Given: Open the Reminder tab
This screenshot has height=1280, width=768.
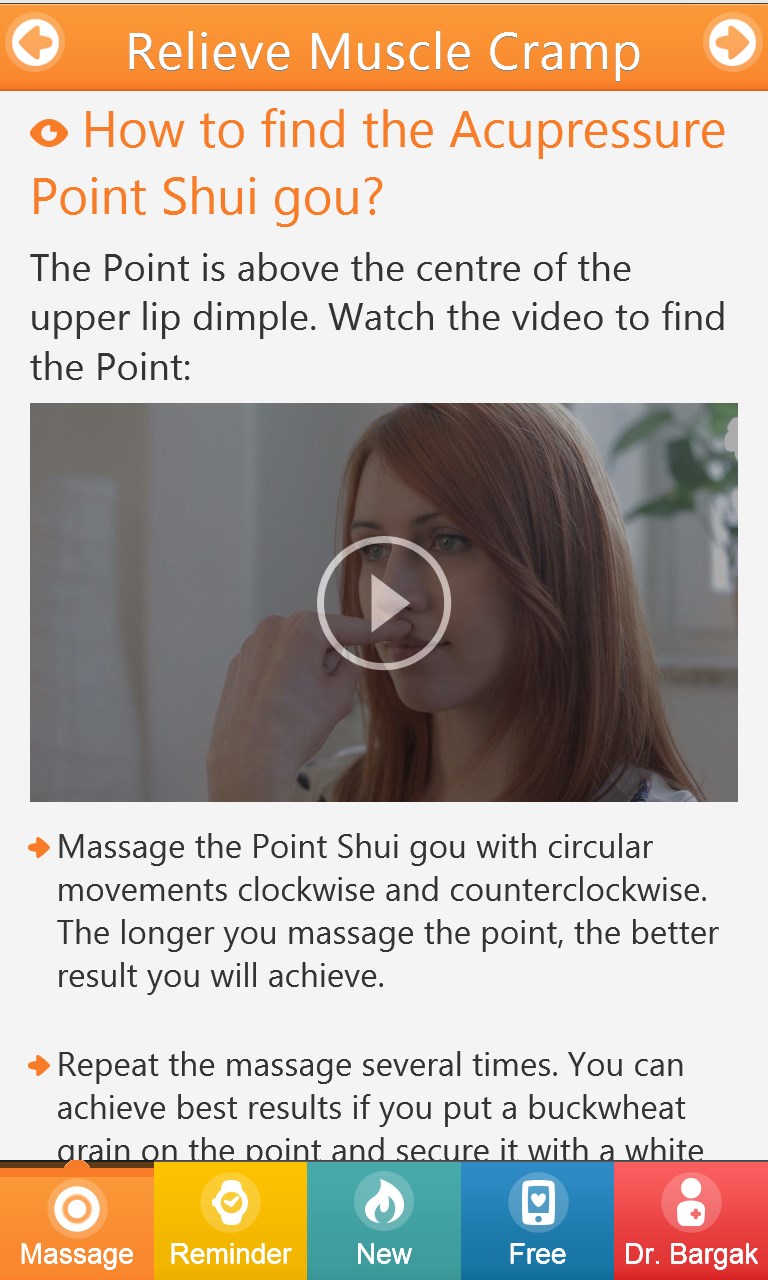Looking at the screenshot, I should coord(230,1222).
